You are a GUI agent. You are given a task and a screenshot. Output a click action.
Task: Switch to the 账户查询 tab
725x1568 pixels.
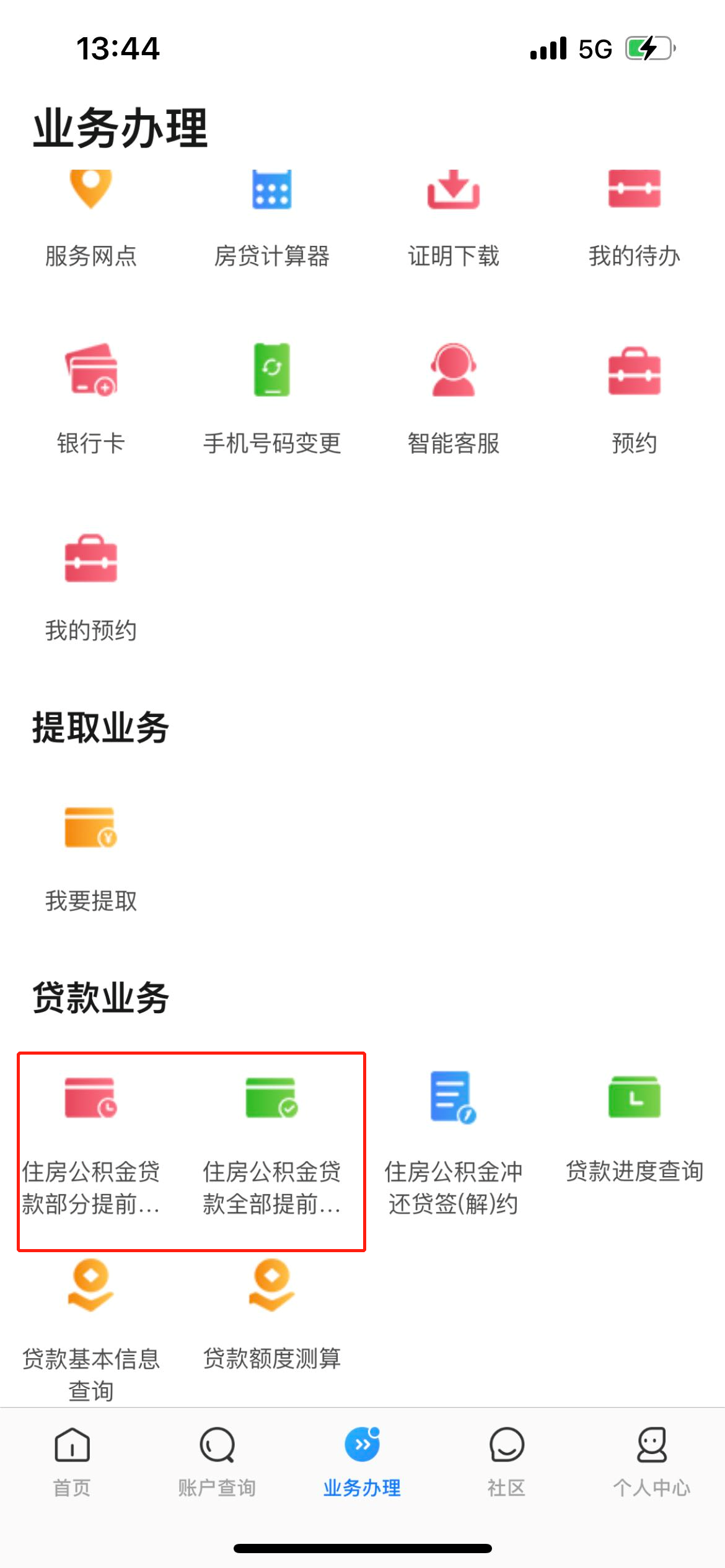217,1460
